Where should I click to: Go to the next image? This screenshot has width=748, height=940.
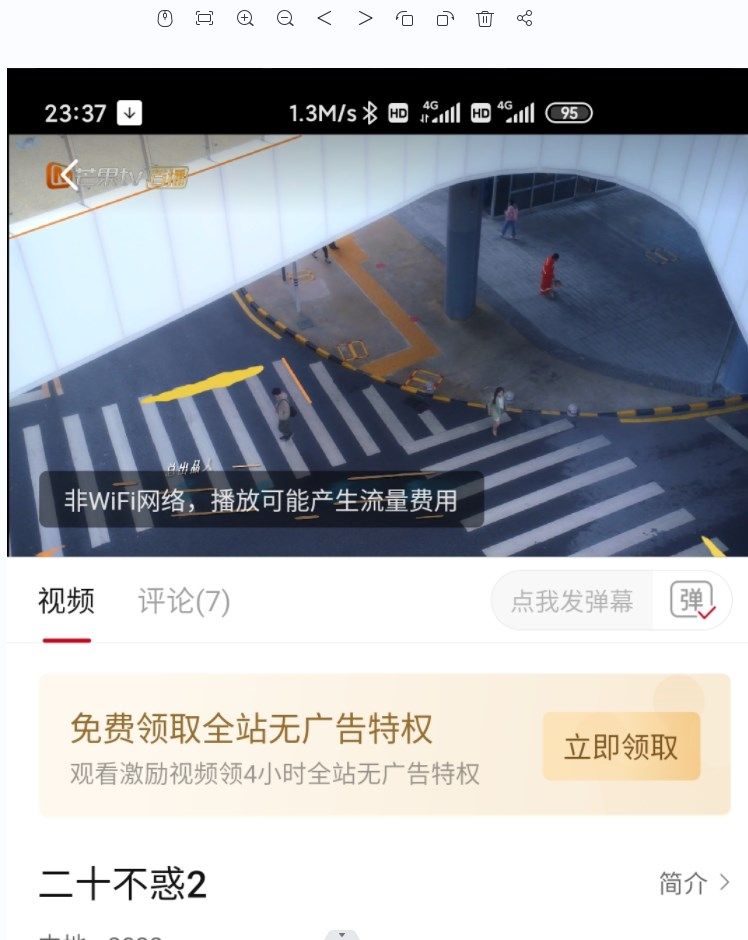tap(365, 18)
